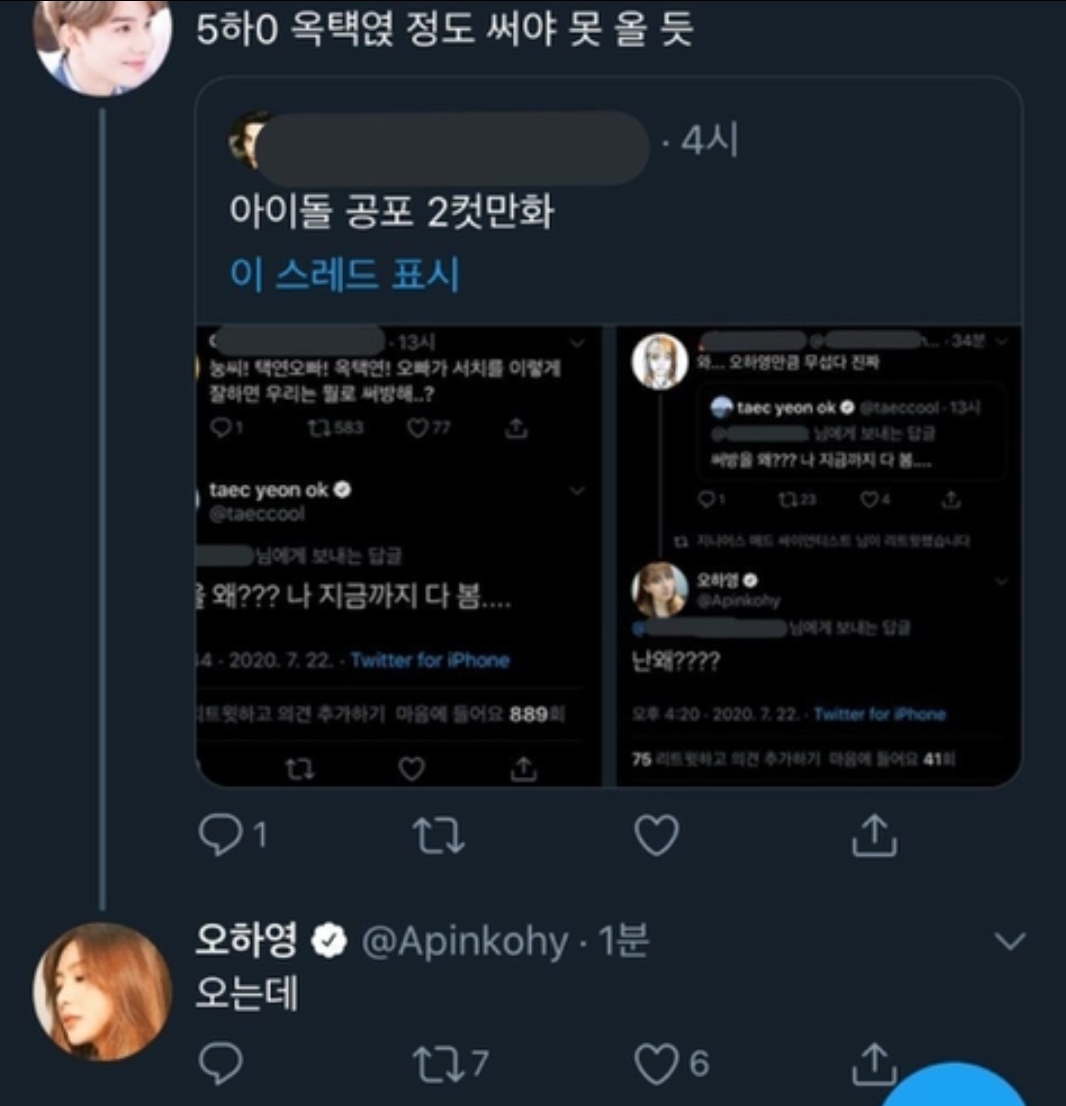This screenshot has height=1106, width=1066.
Task: Reply to the quoted idol comic tweet
Action: coord(224,836)
